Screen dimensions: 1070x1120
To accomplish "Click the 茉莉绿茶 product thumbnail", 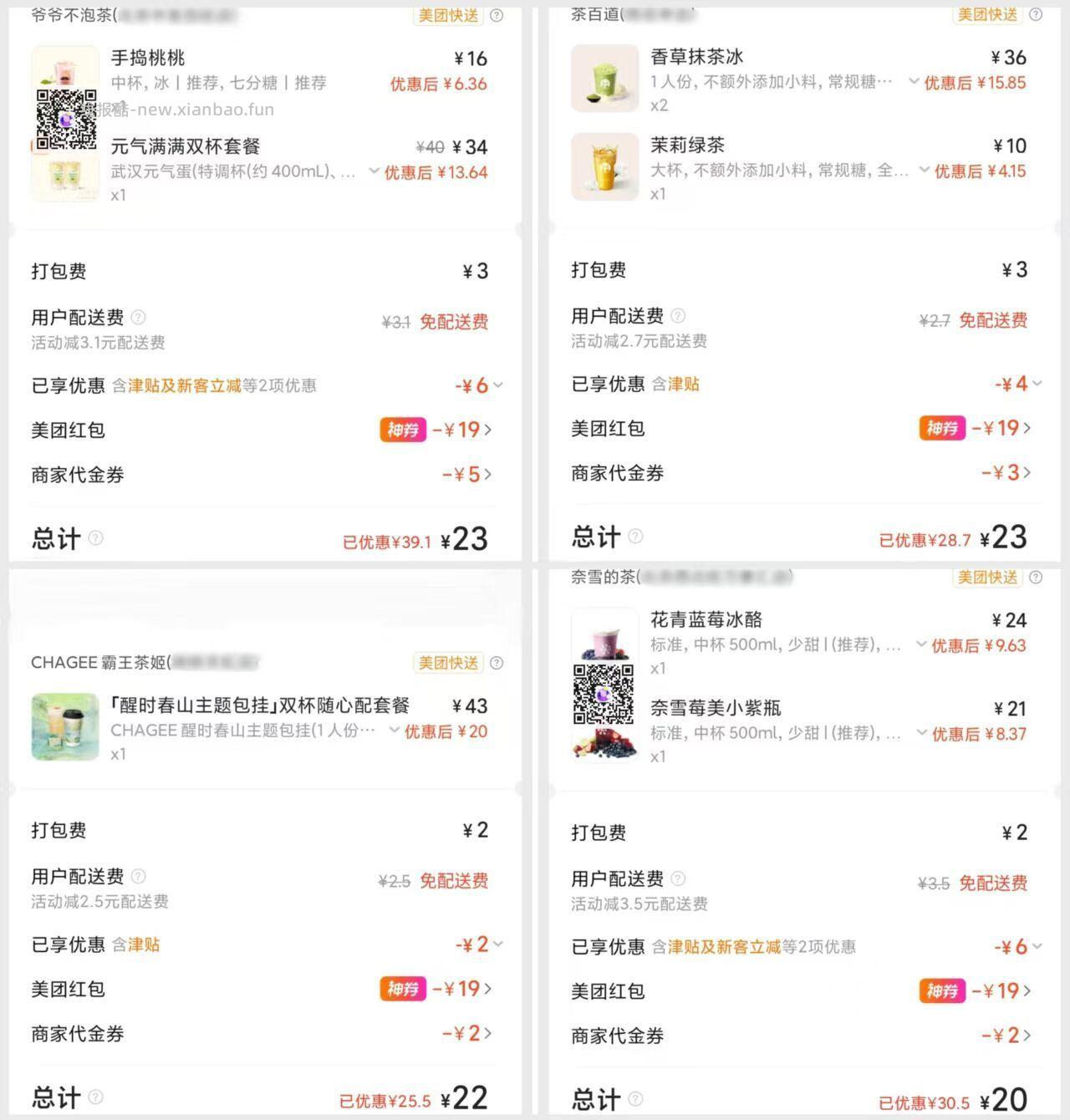I will coord(604,167).
